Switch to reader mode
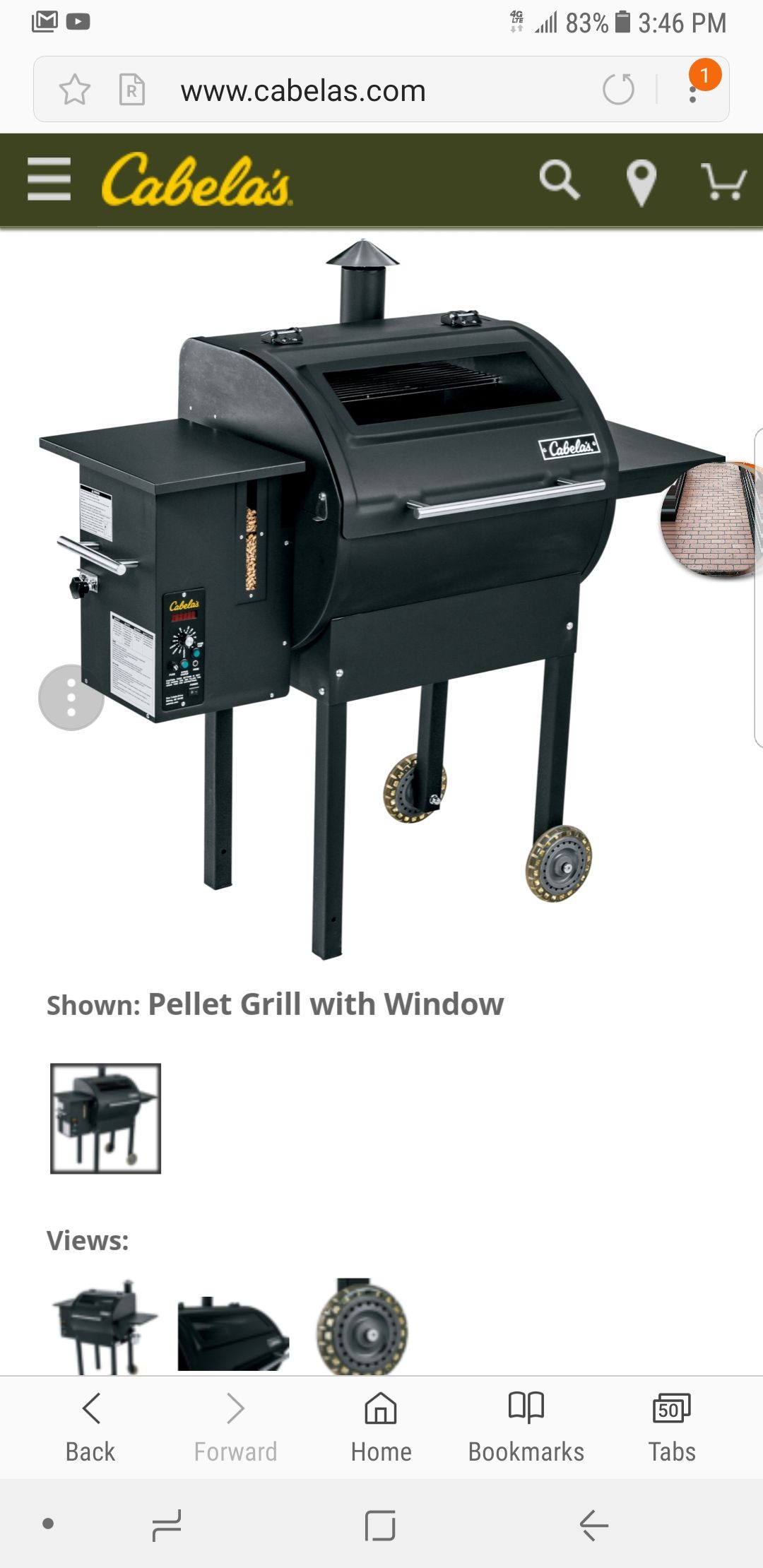The height and width of the screenshot is (1568, 763). 132,90
